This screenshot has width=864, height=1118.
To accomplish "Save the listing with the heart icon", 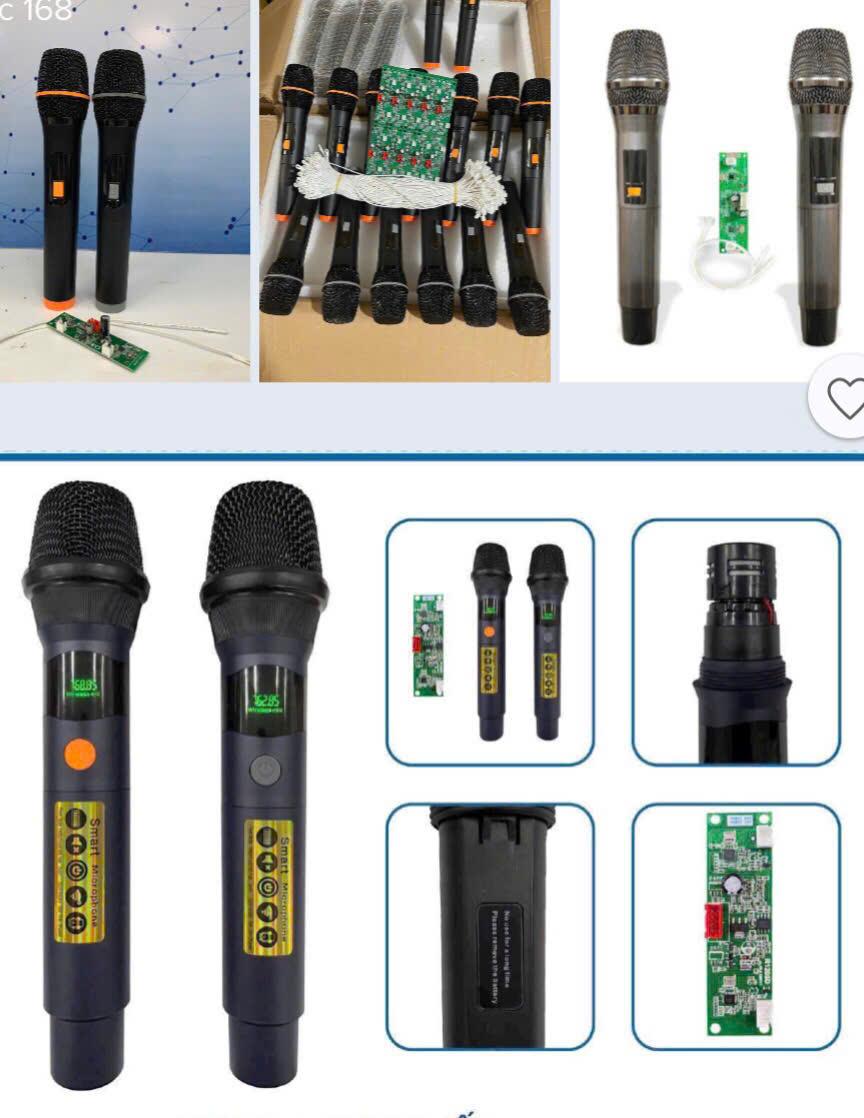I will tap(845, 400).
